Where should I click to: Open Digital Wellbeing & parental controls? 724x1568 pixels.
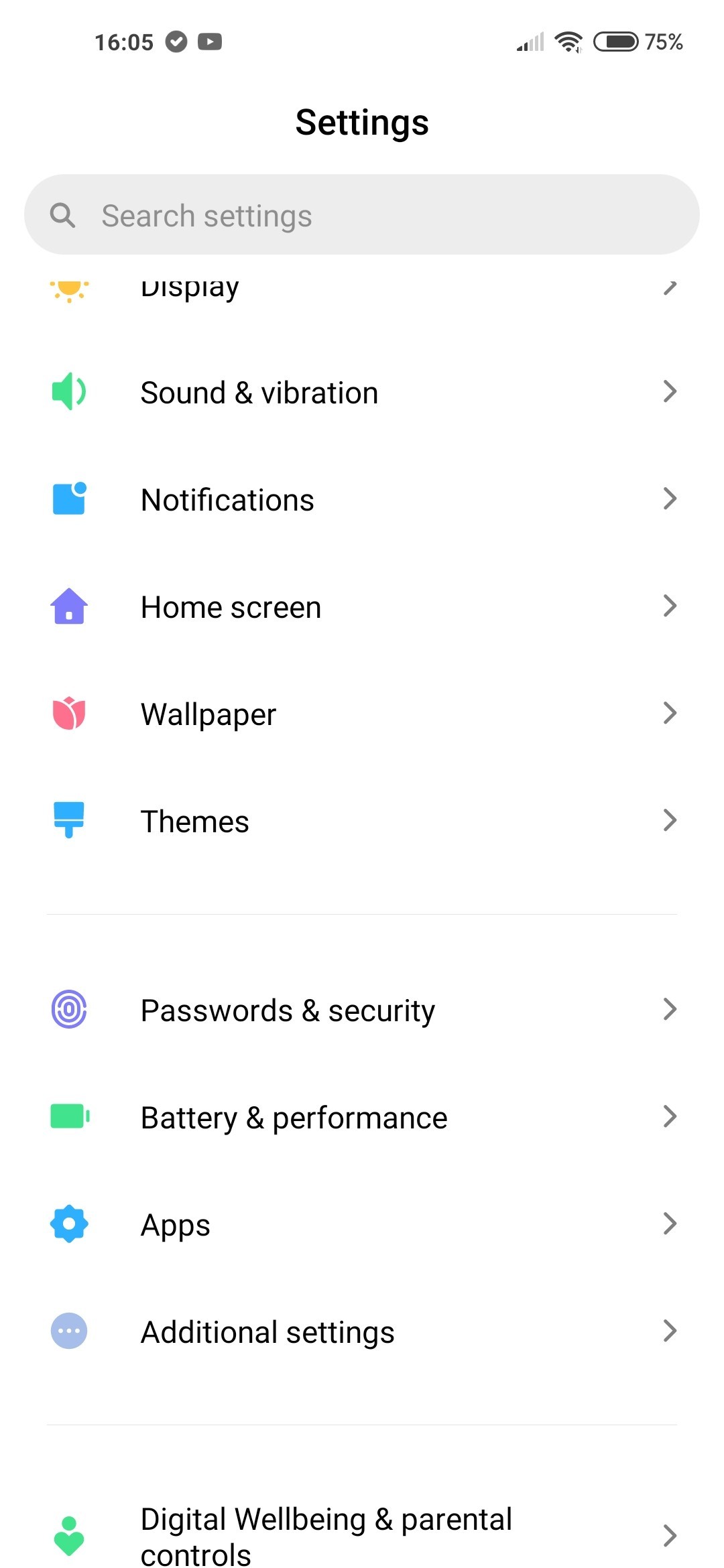point(362,1534)
